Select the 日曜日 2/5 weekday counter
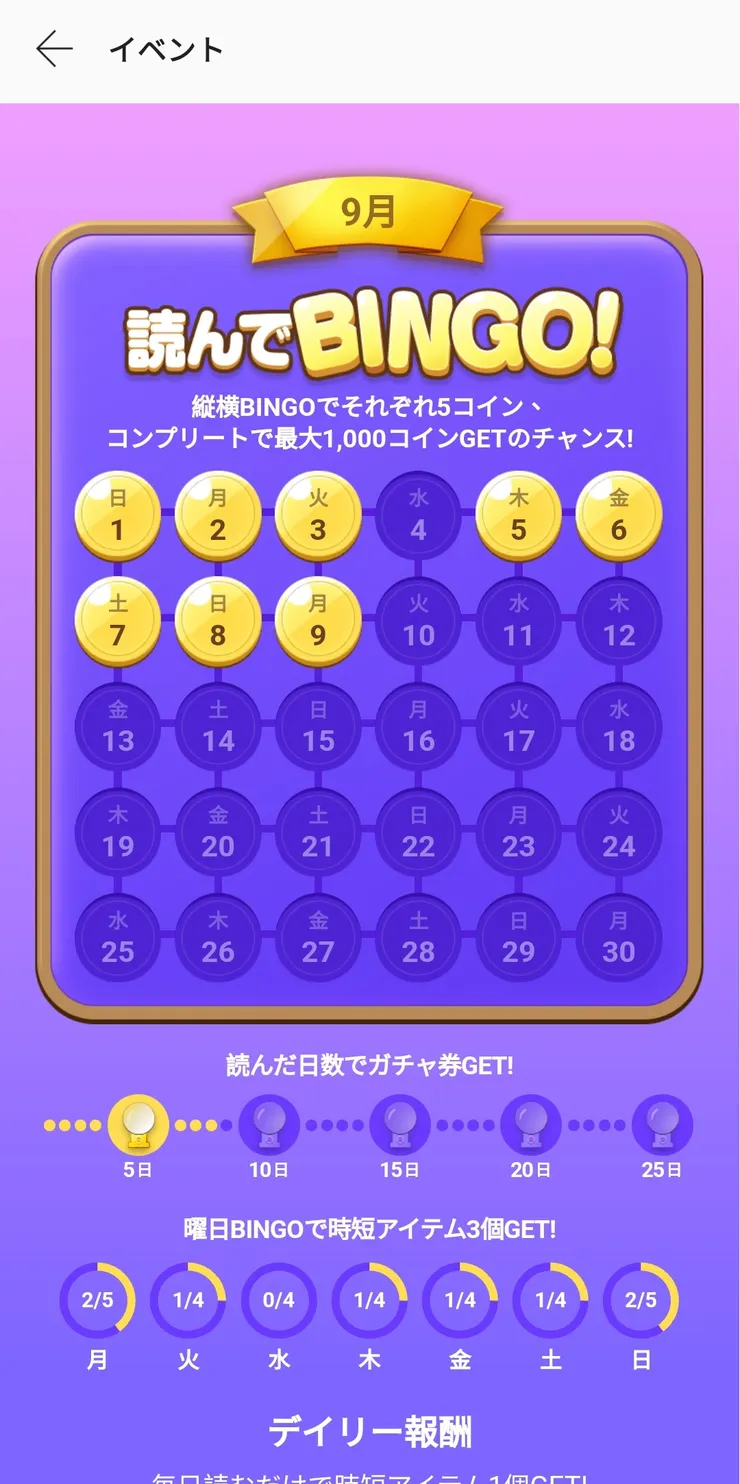Viewport: 740px width, 1484px height. pos(643,1300)
